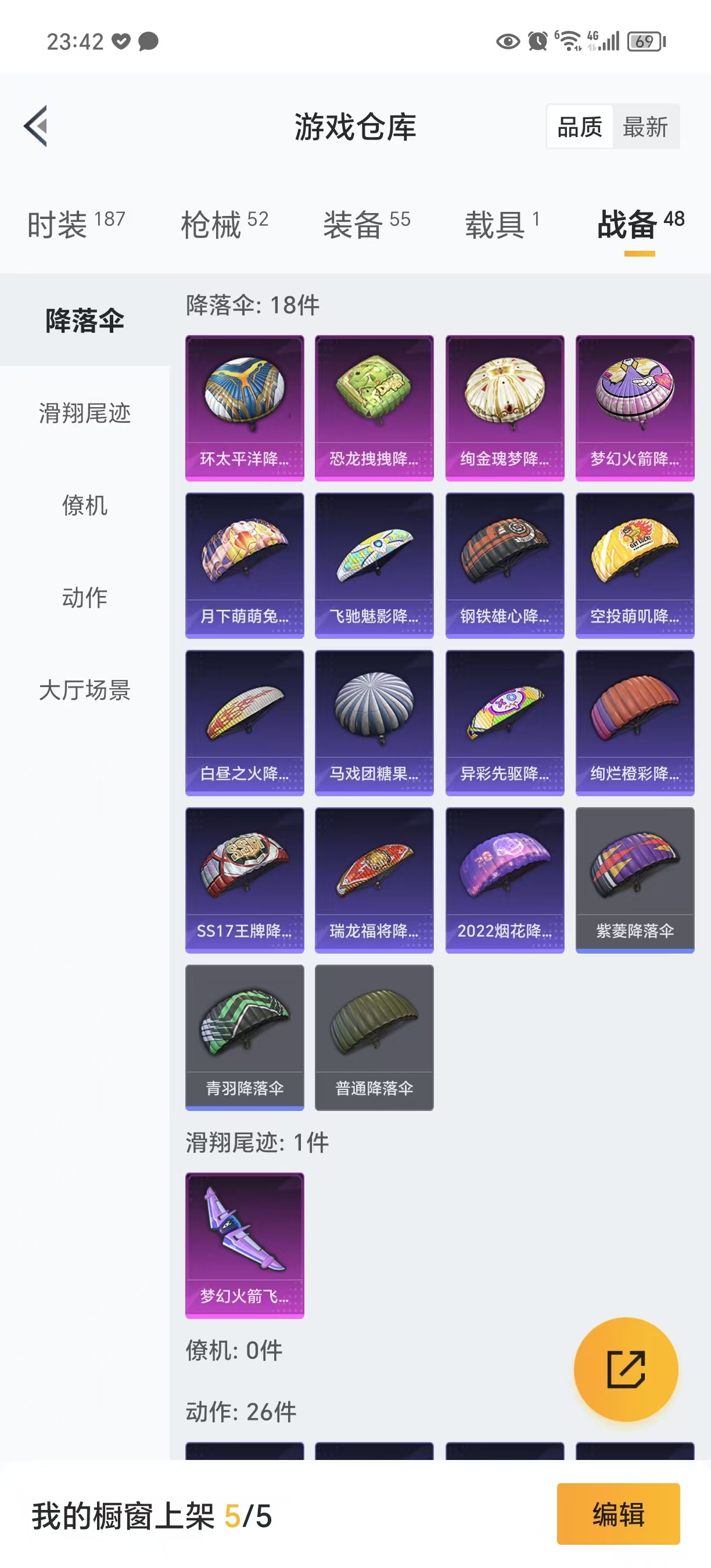Open the 紫菱降落伞 item
Viewport: 711px width, 1568px height.
pos(634,880)
